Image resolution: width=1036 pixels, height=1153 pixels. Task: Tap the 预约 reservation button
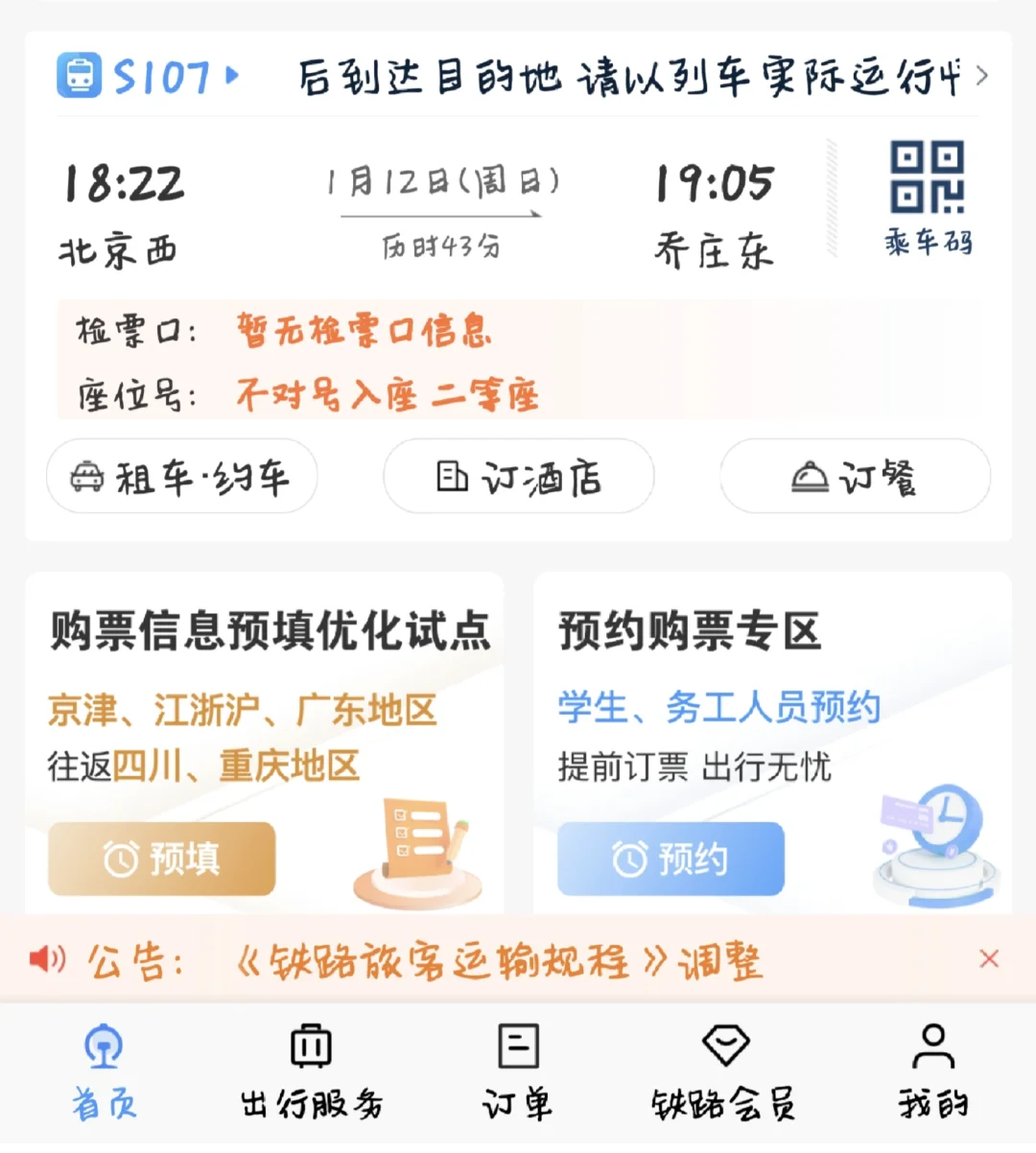tap(671, 859)
